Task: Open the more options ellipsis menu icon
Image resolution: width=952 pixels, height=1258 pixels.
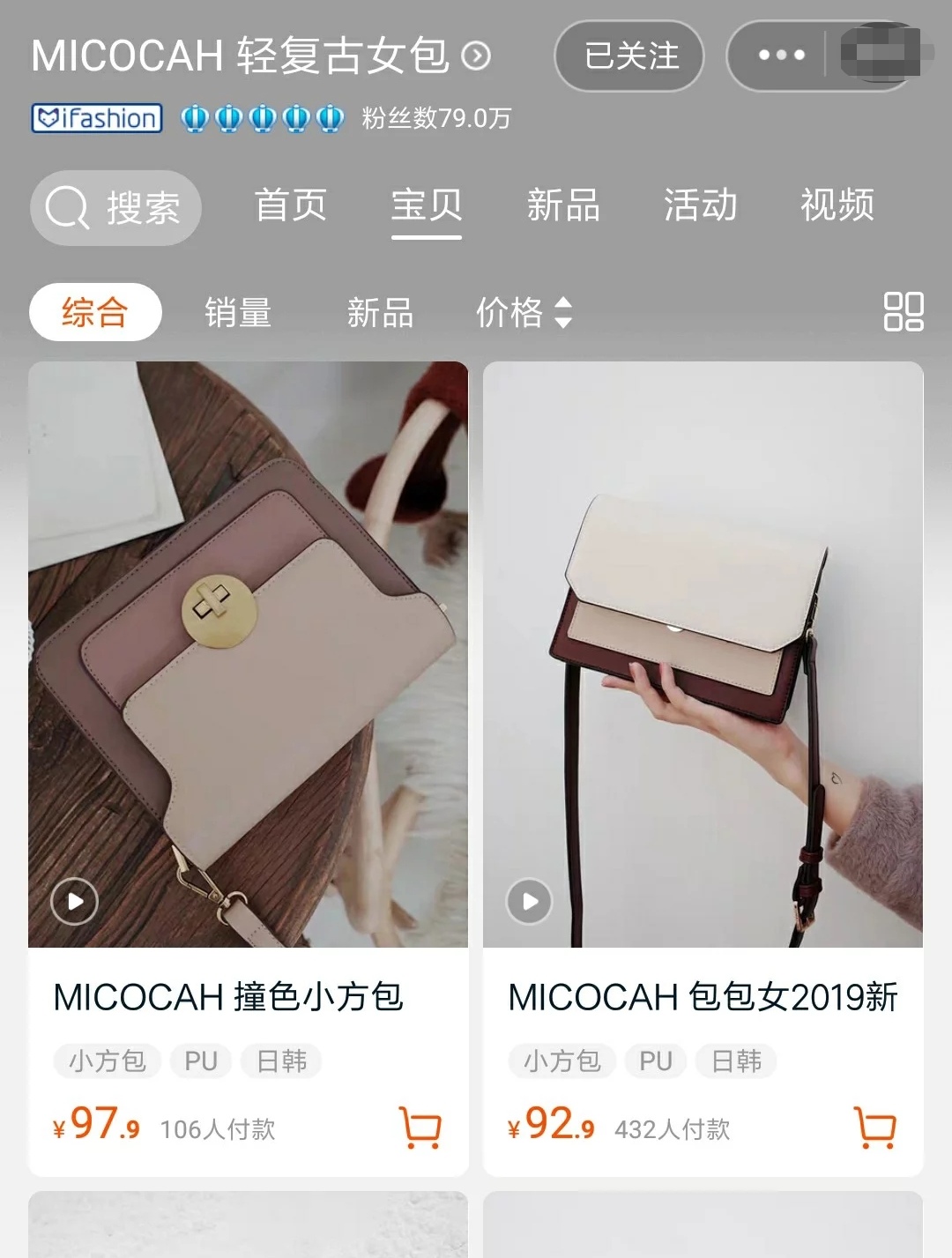Action: [x=779, y=56]
